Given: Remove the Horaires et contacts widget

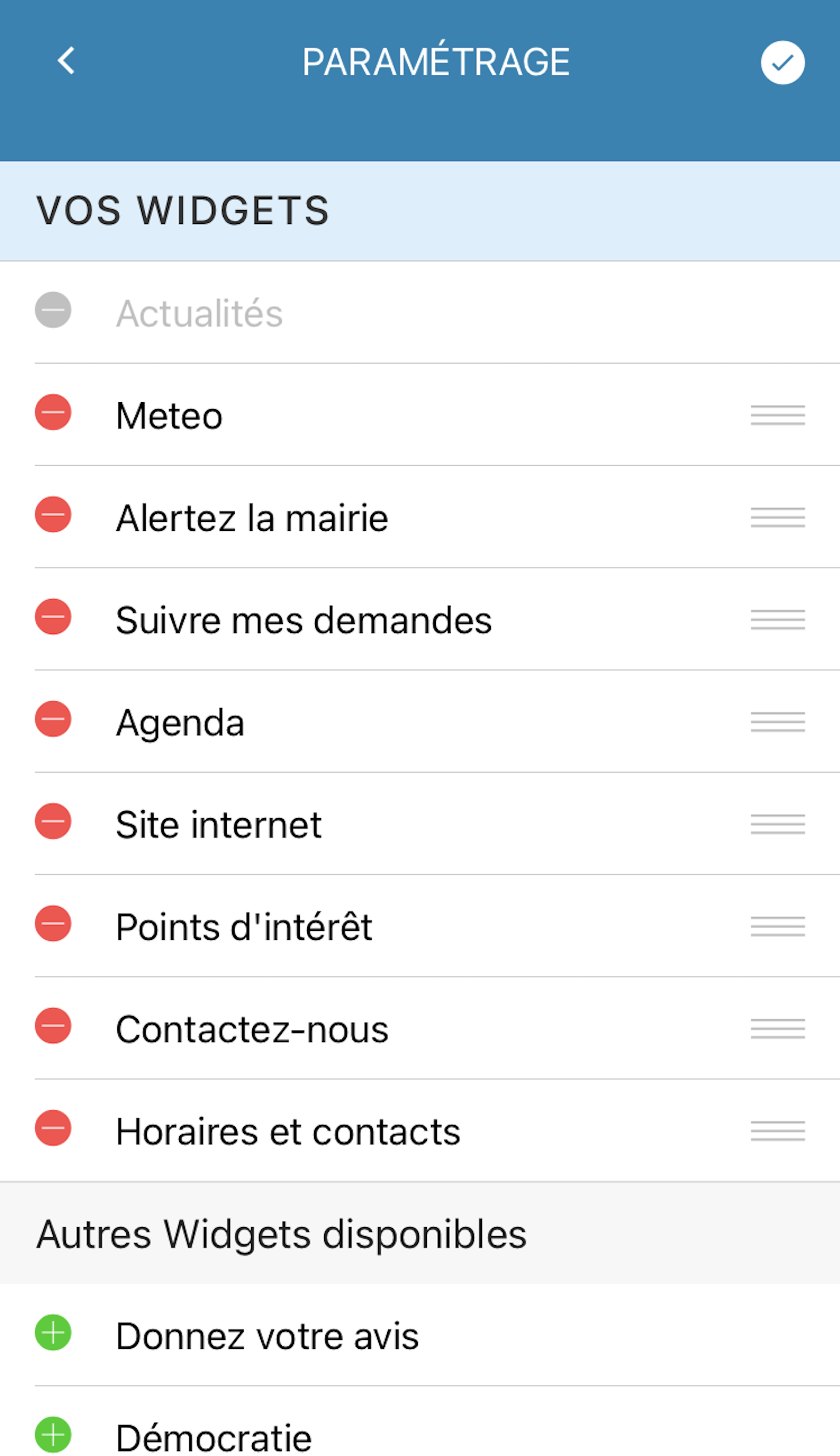Looking at the screenshot, I should 53,1128.
